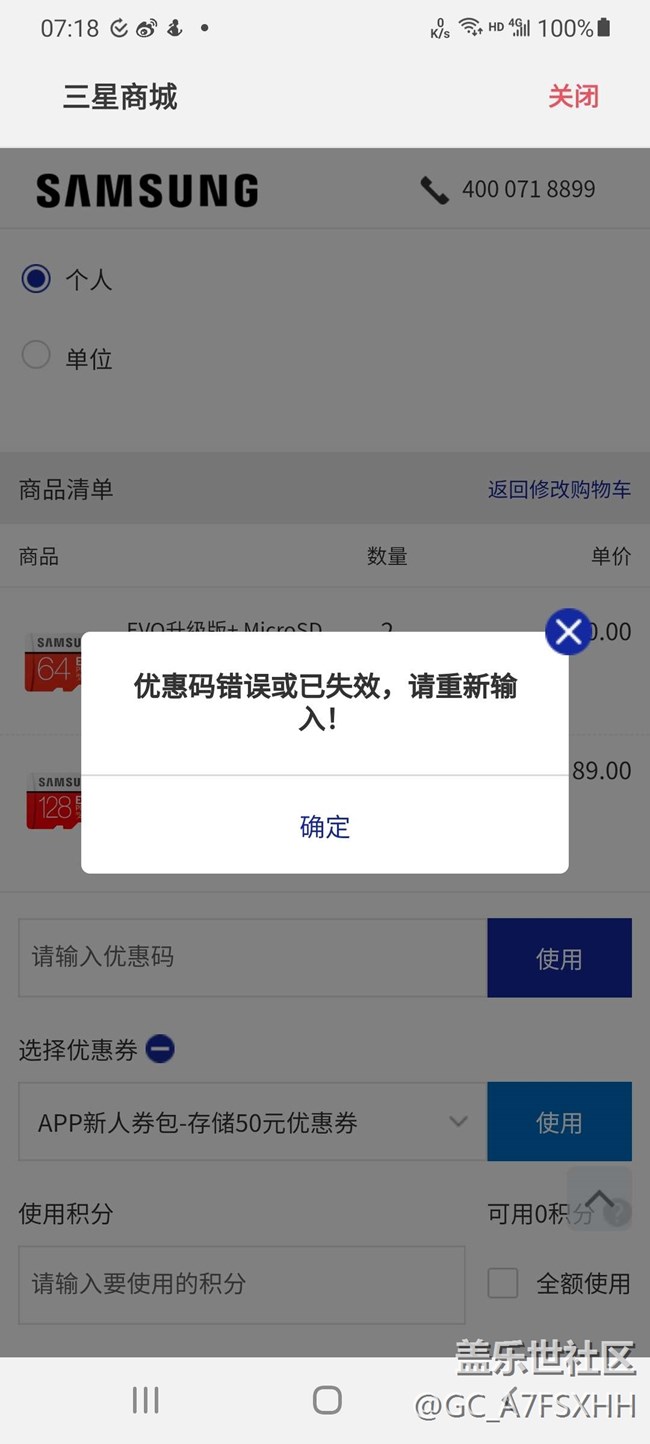The width and height of the screenshot is (650, 1444).
Task: Open the recent apps overview
Action: [146, 1400]
